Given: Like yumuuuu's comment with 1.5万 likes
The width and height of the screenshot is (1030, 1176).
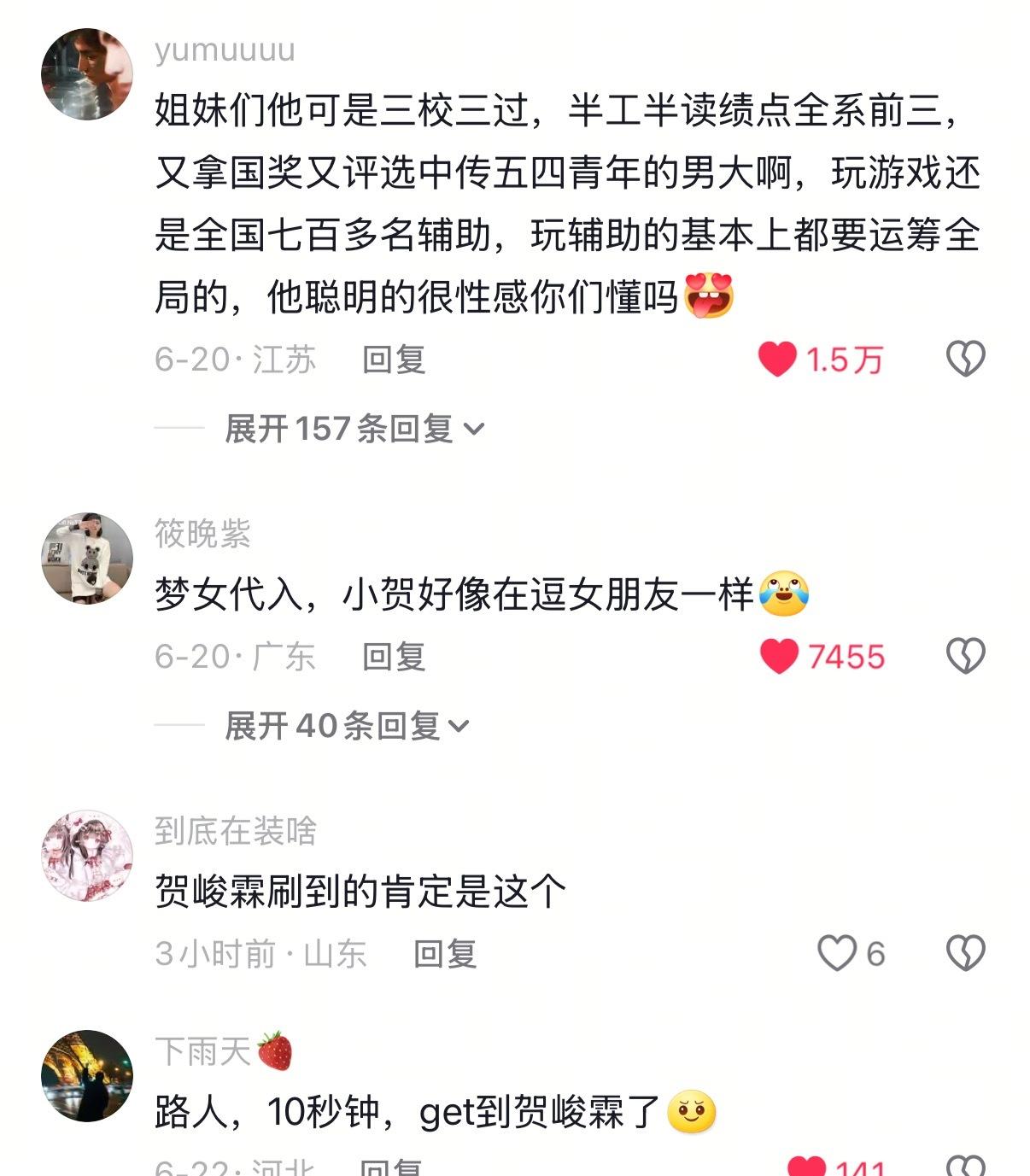Looking at the screenshot, I should 778,360.
